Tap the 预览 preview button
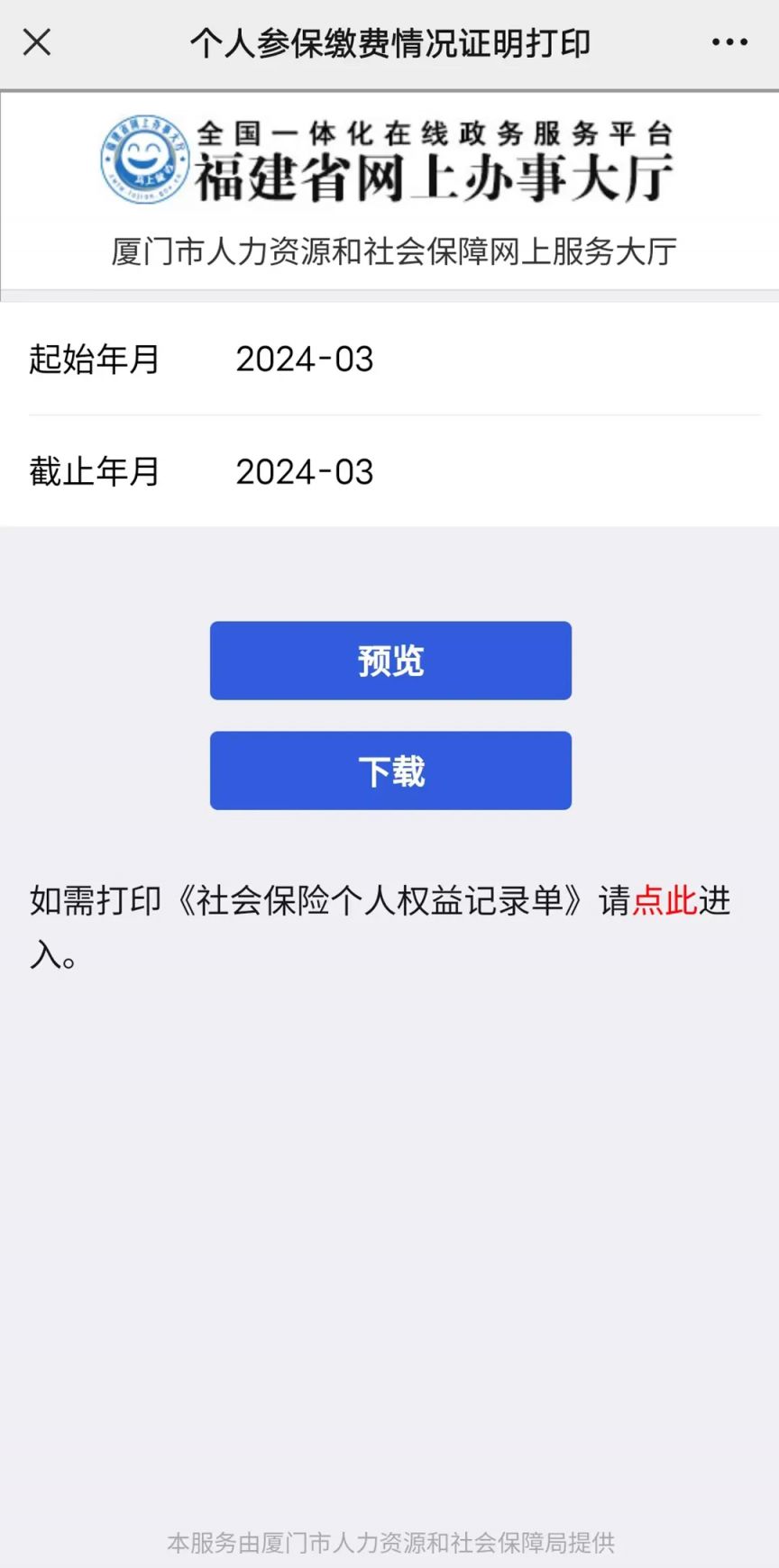 (390, 661)
